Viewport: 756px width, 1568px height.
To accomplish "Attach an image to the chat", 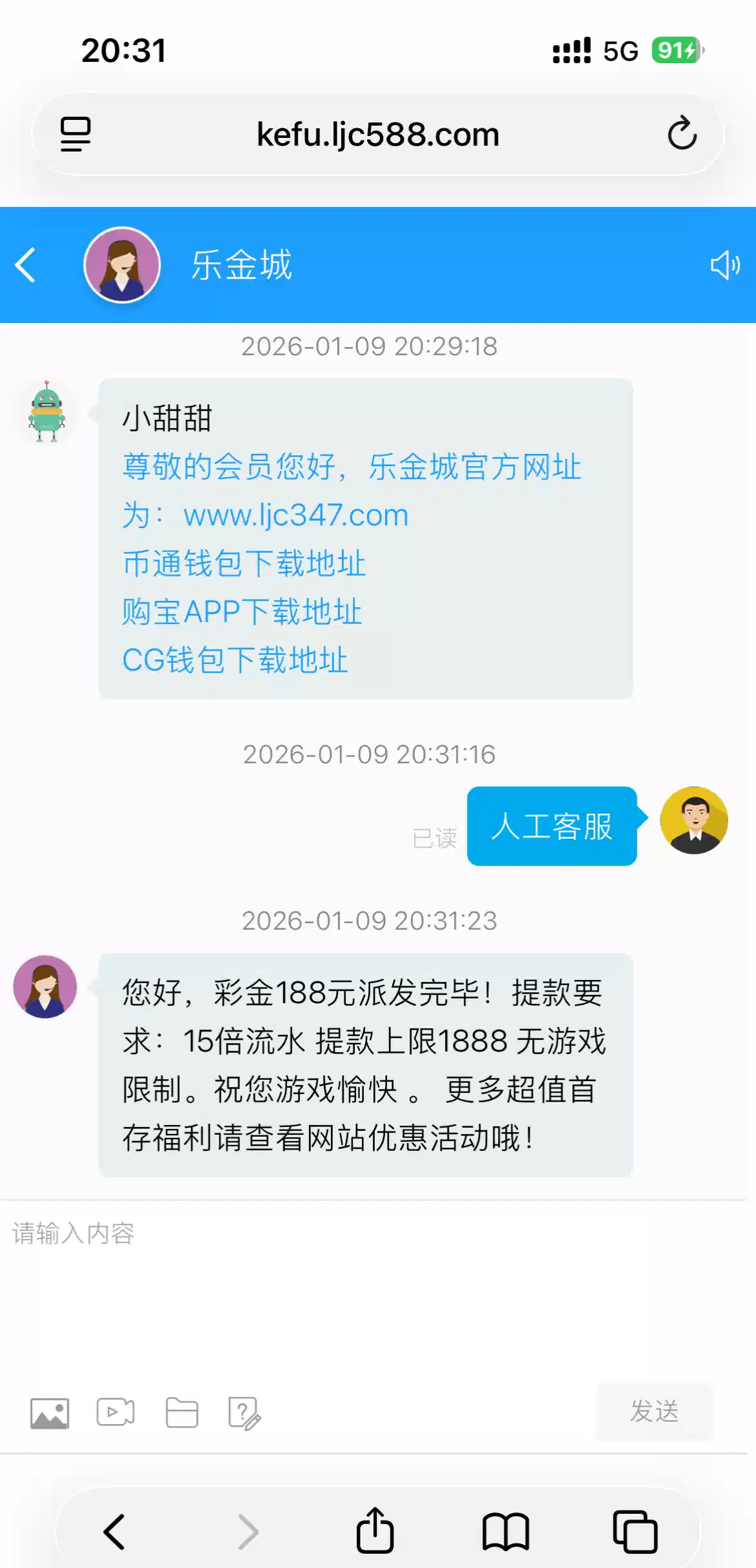I will [50, 1413].
